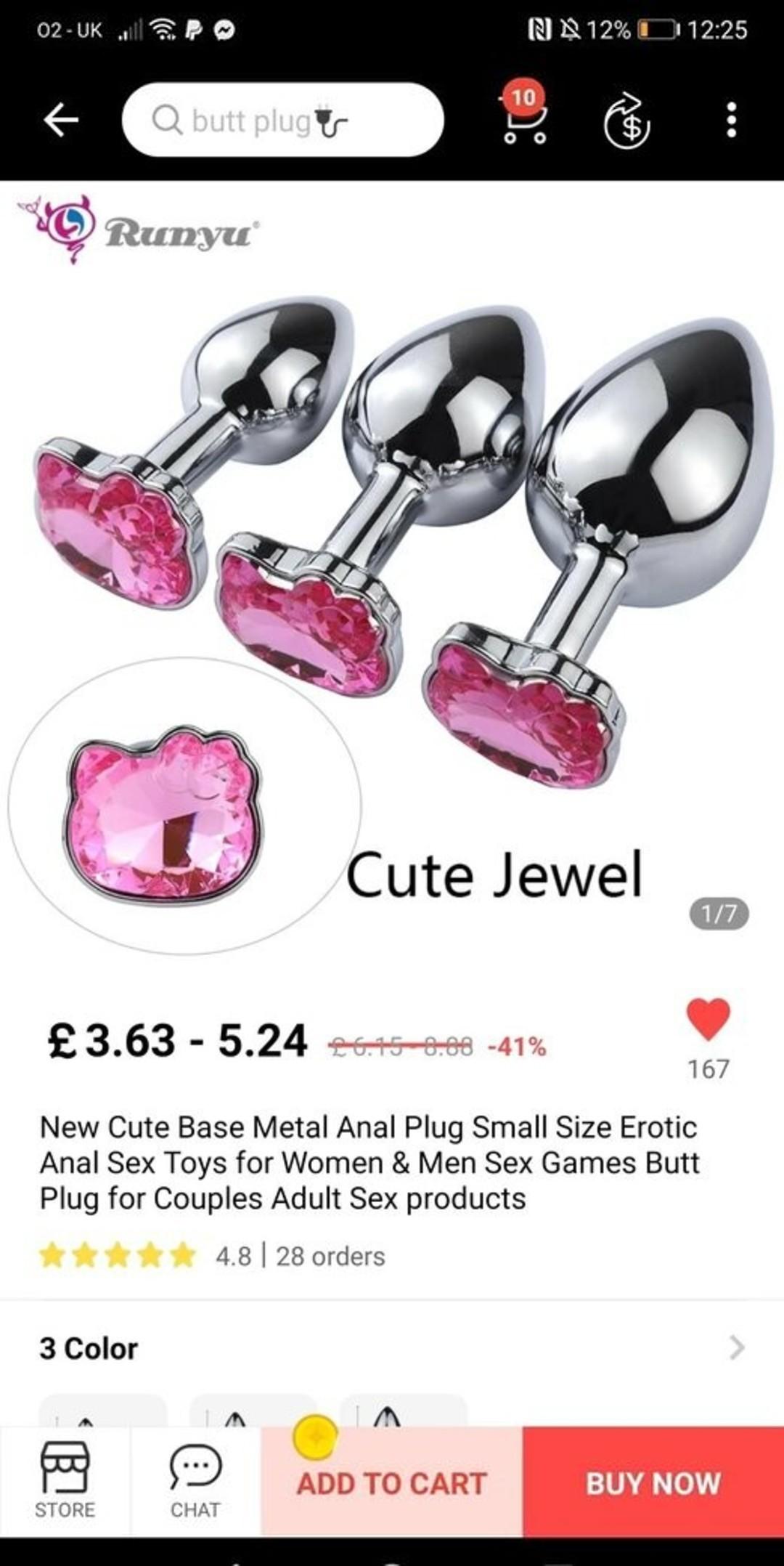Add this product to wishlist
This screenshot has width=784, height=1566.
(708, 1019)
